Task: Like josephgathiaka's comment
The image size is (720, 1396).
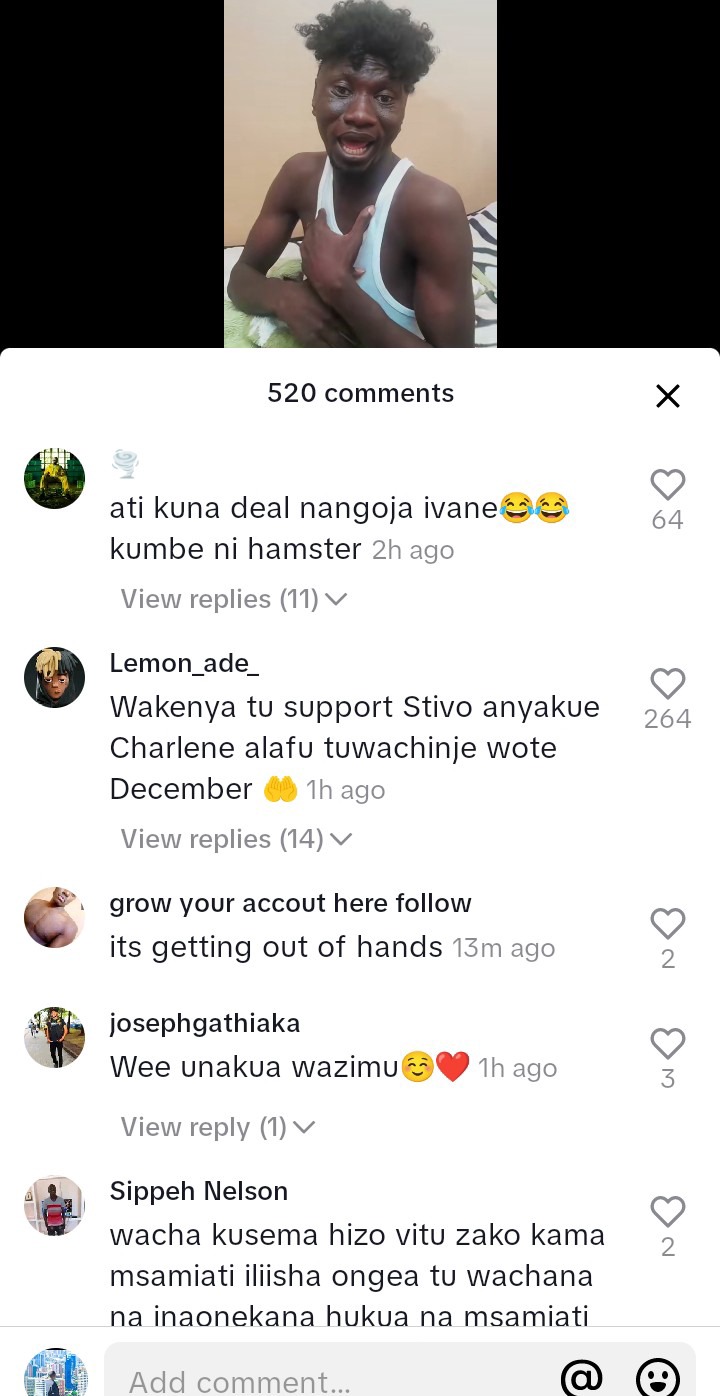Action: [x=667, y=1045]
